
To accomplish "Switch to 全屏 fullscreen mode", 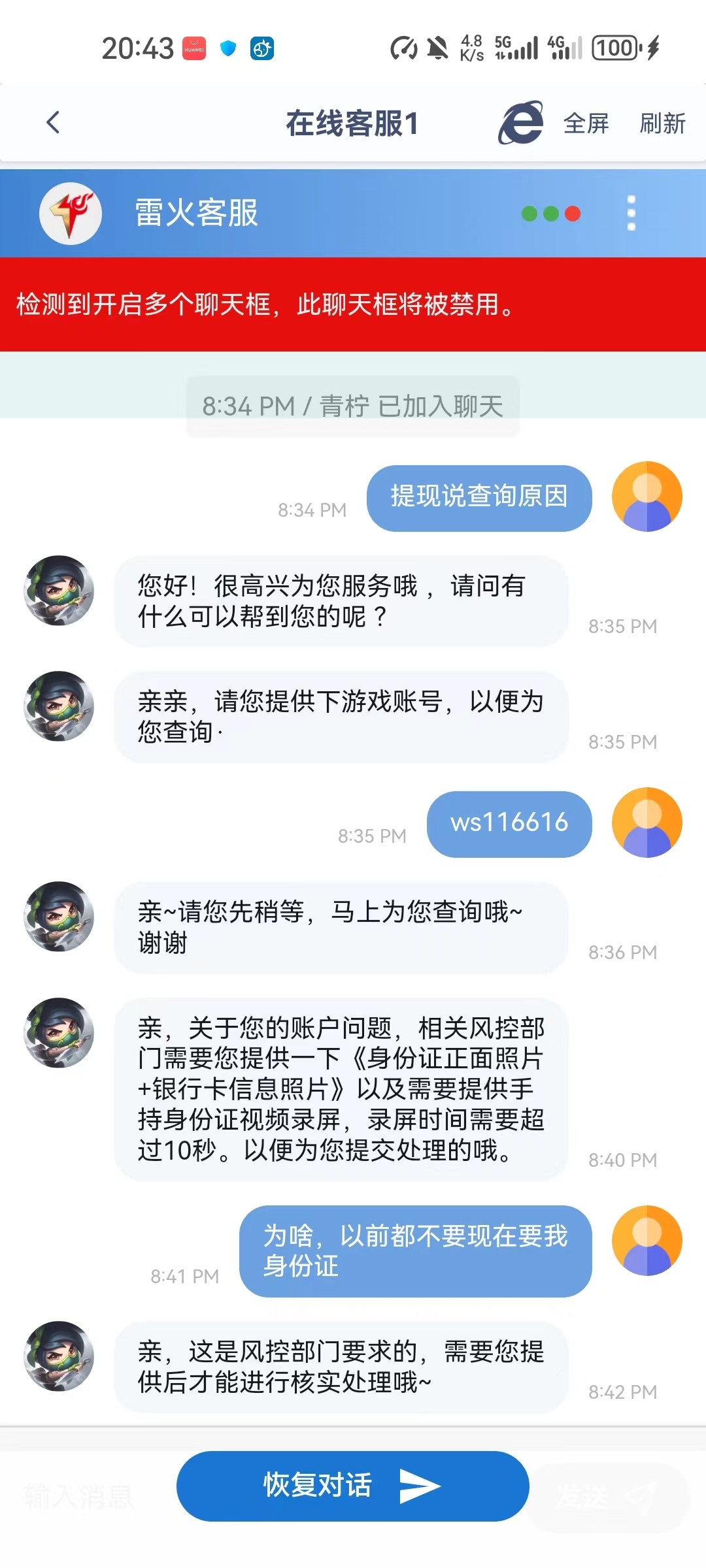I will (x=586, y=123).
